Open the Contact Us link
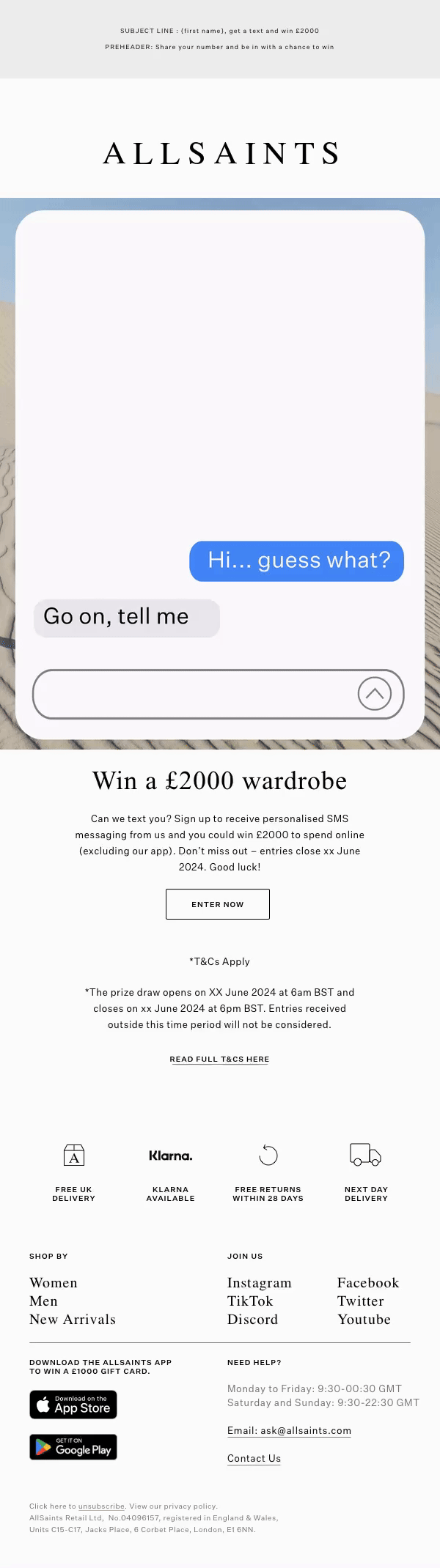 (254, 1458)
